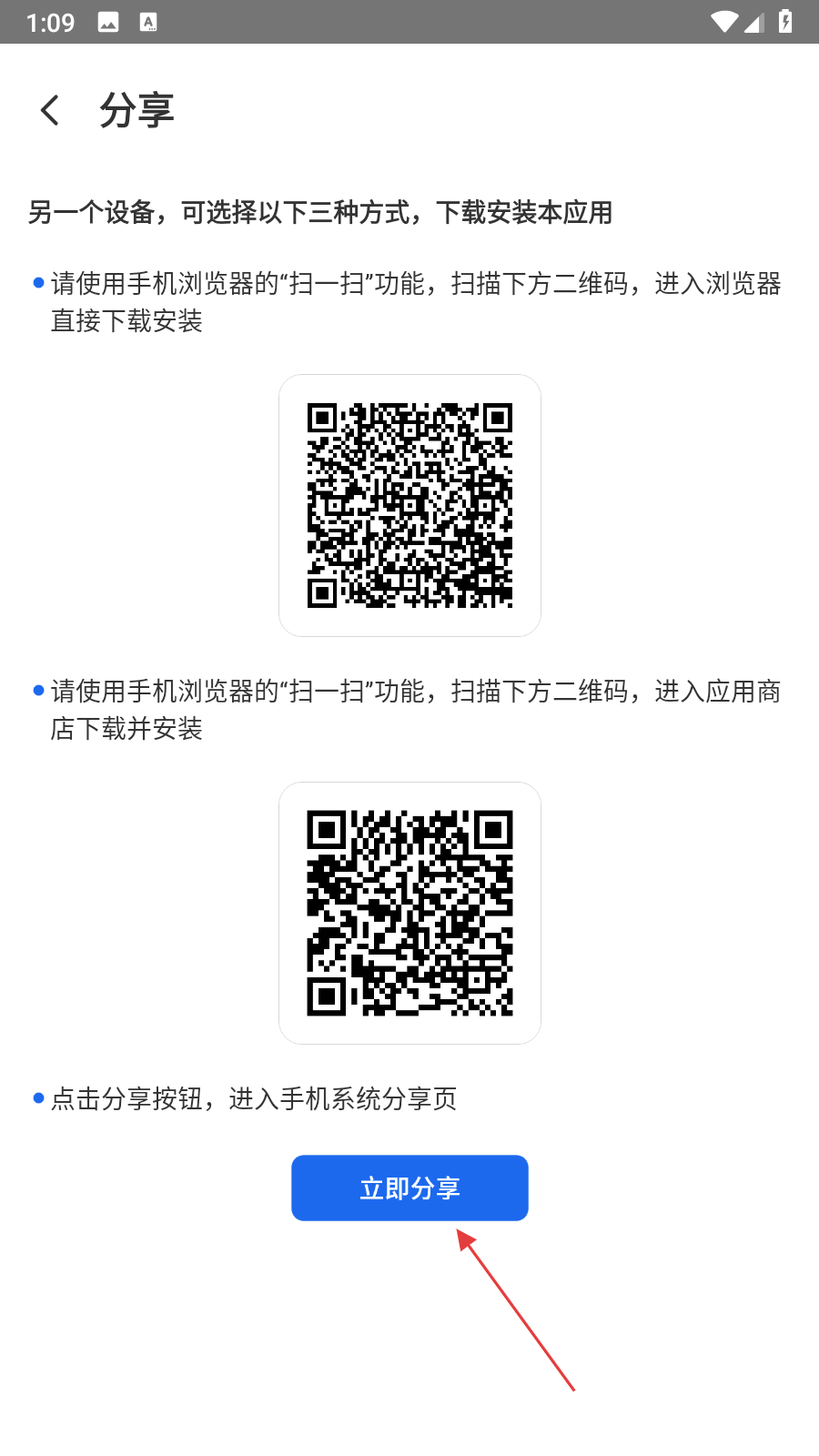The height and width of the screenshot is (1456, 819).
Task: Tap the bullet dot before 点击分享按钮 line
Action: [36, 1097]
